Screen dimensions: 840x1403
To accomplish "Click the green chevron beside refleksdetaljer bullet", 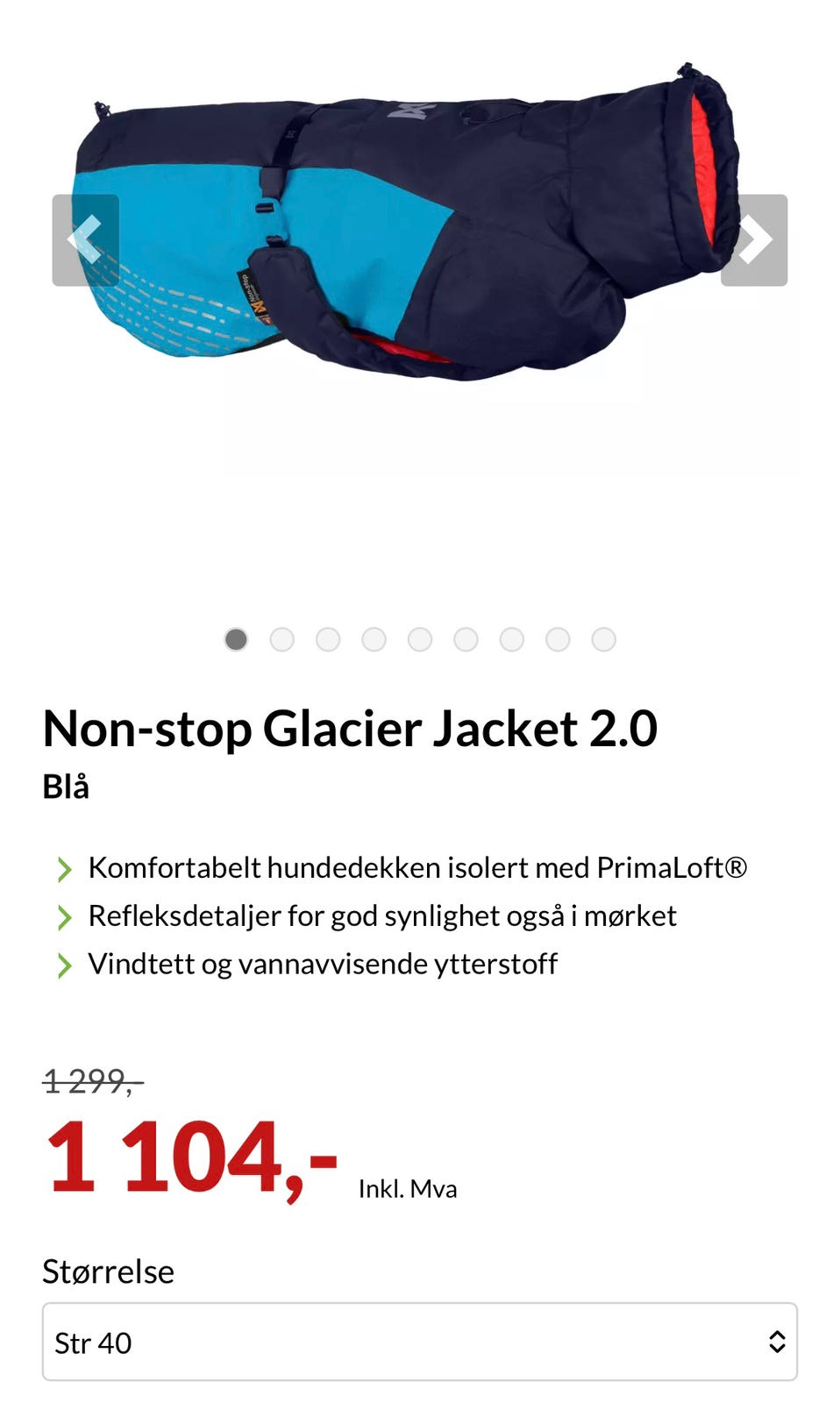I will [64, 916].
